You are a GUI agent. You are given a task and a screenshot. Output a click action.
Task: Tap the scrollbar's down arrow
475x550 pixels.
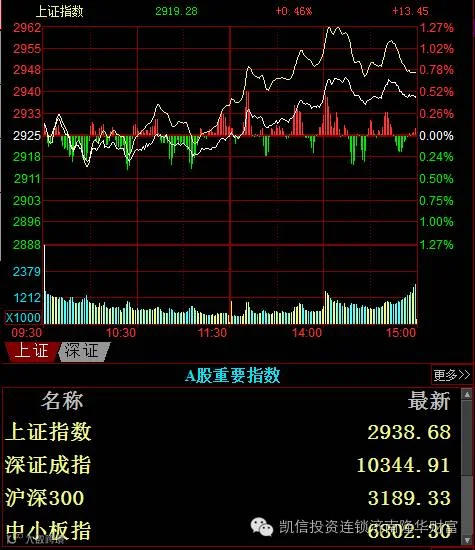[x=467, y=540]
